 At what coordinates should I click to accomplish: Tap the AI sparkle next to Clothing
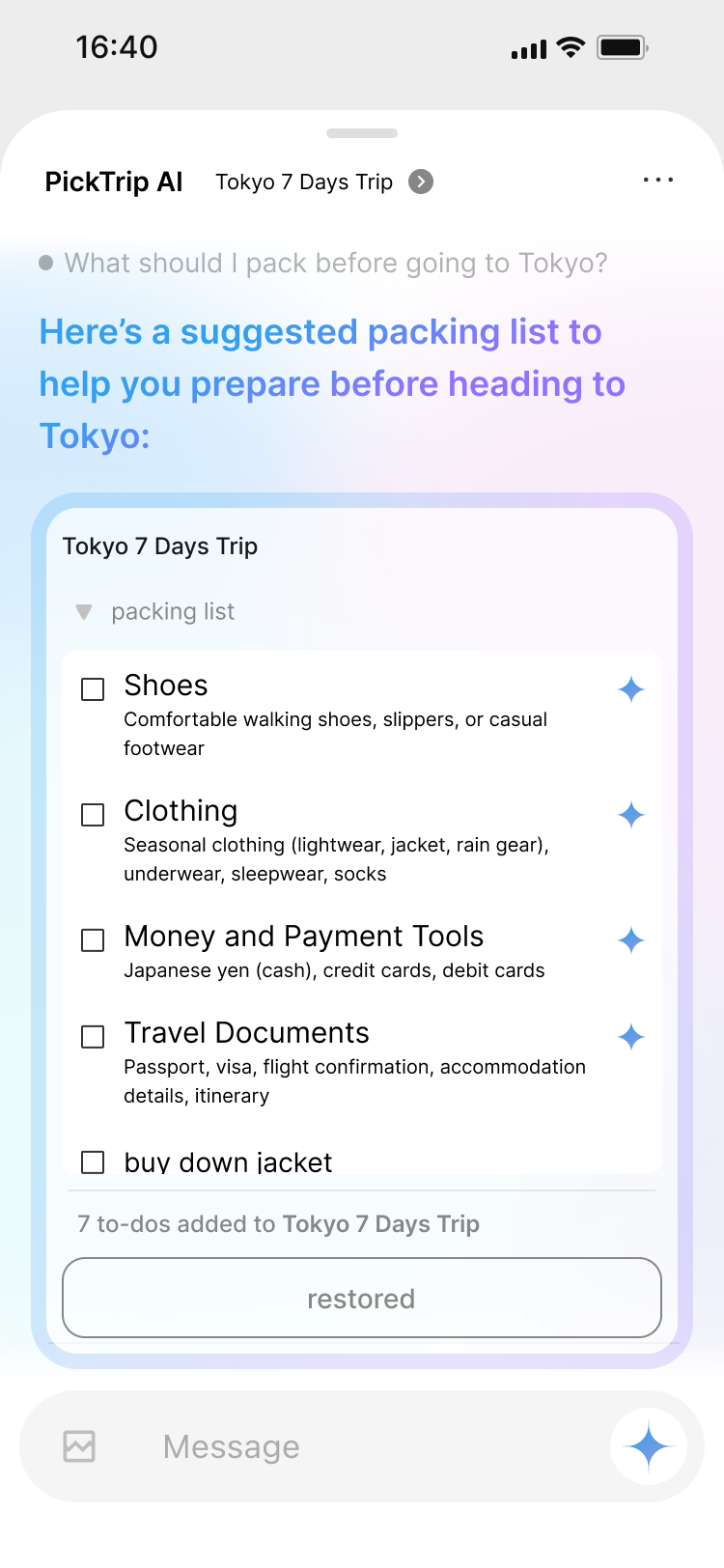click(631, 815)
